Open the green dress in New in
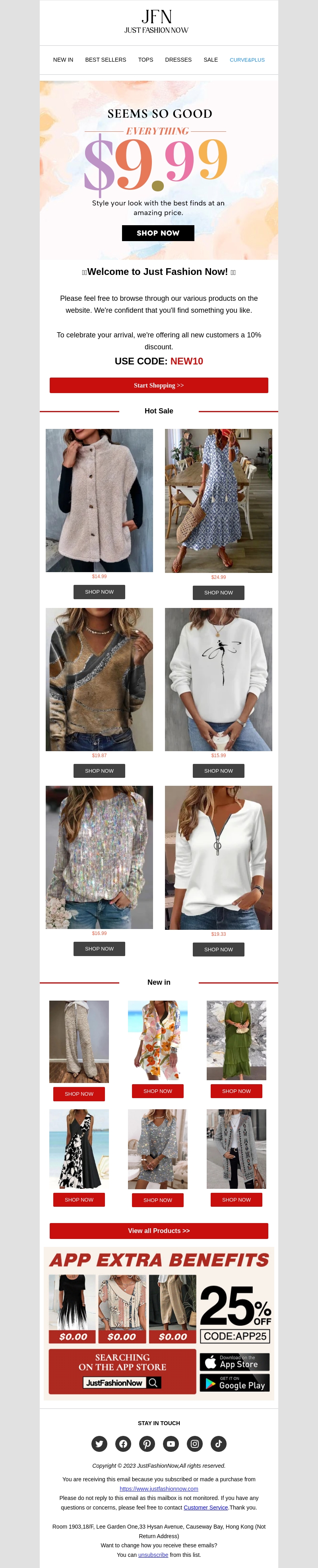 click(x=236, y=1040)
